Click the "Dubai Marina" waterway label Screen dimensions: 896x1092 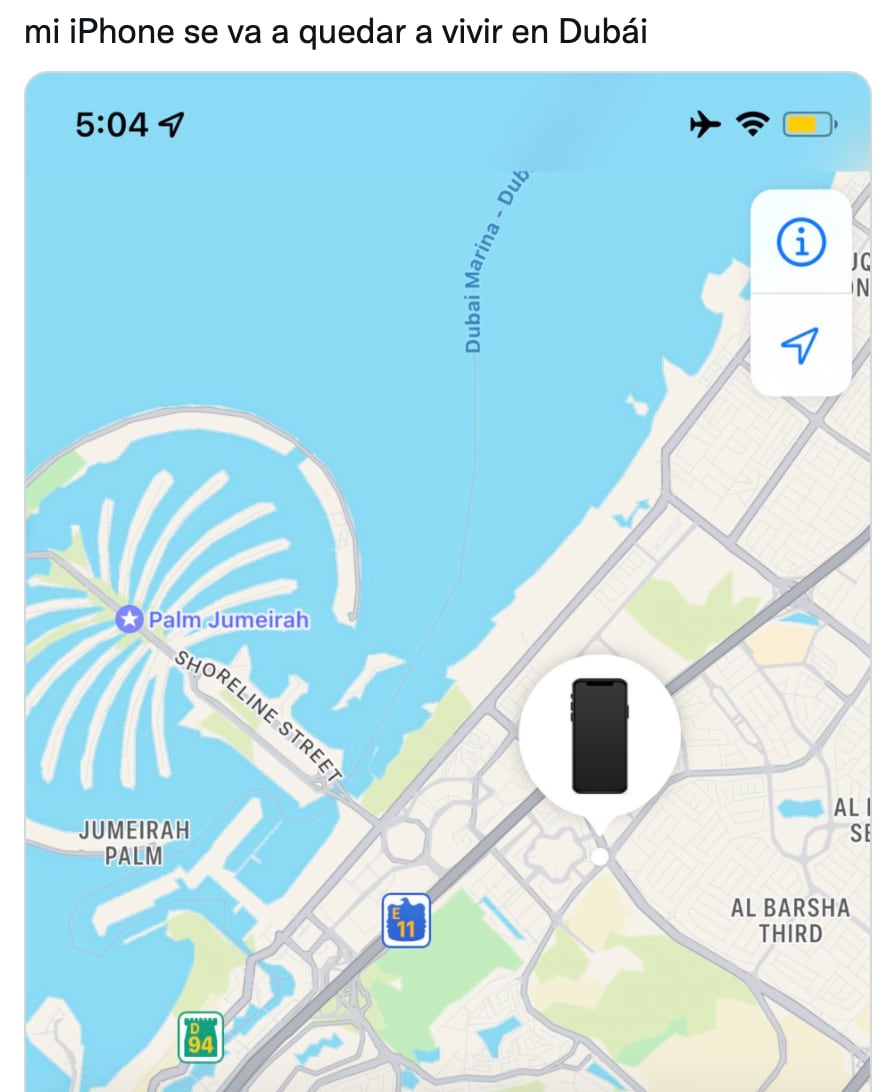point(490,258)
